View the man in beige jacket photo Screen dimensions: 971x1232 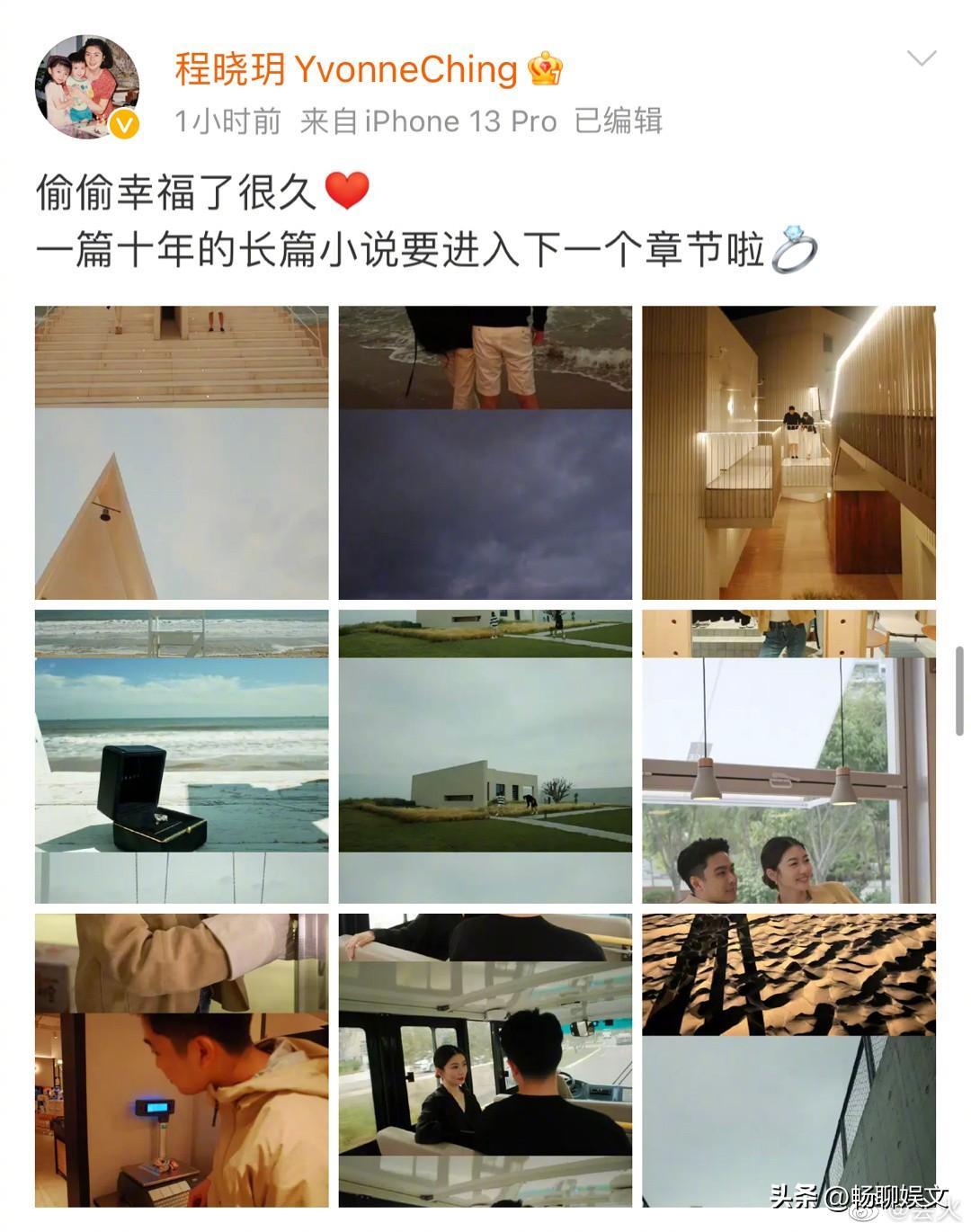pyautogui.click(x=182, y=1060)
